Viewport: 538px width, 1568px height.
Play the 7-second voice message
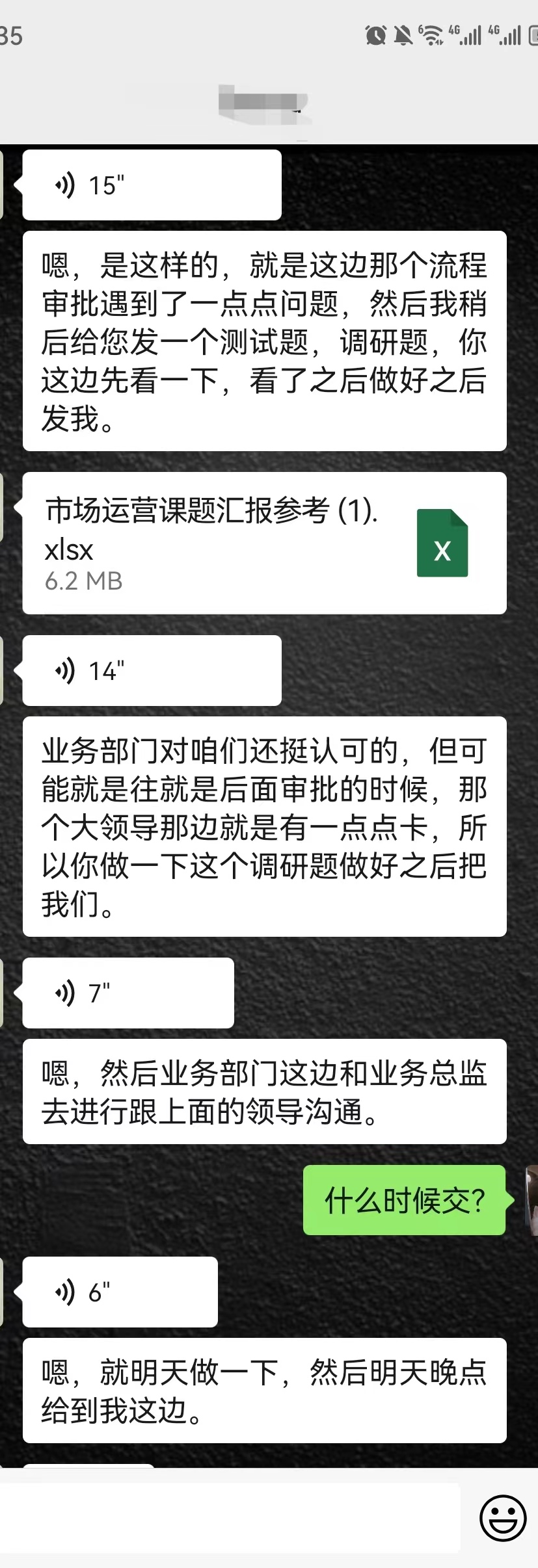(128, 993)
